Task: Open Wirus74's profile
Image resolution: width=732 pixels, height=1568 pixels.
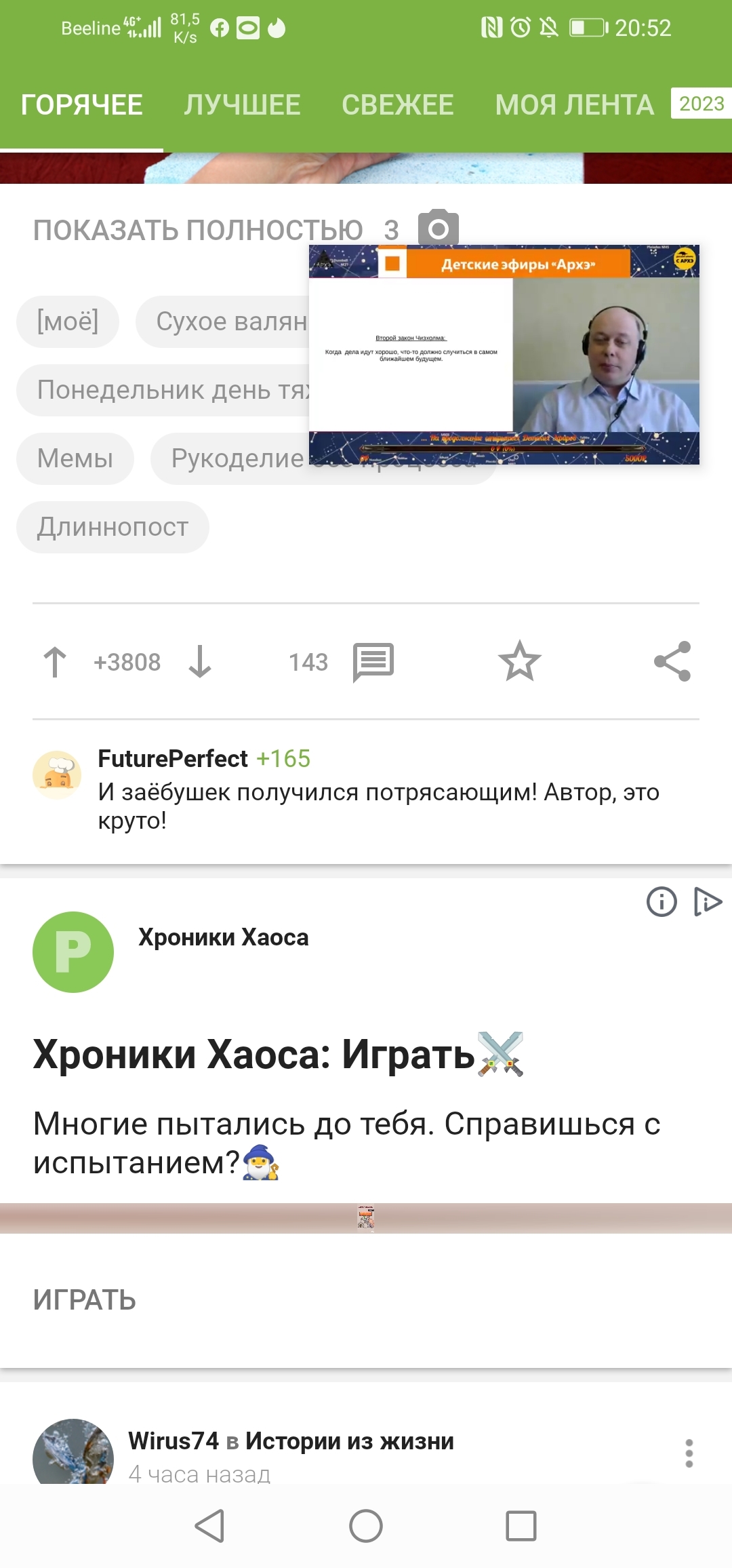Action: [x=174, y=1441]
